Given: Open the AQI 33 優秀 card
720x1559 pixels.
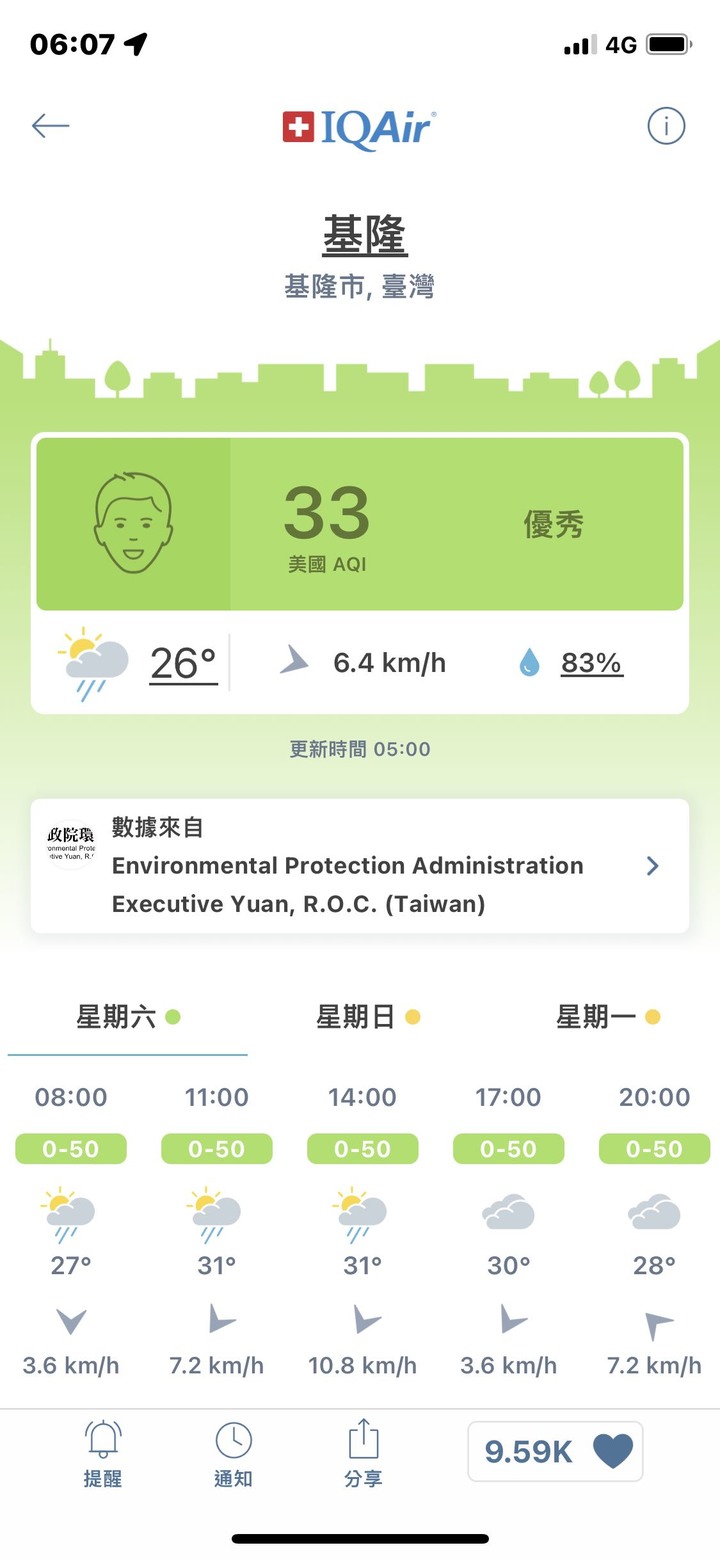Looking at the screenshot, I should click(360, 523).
